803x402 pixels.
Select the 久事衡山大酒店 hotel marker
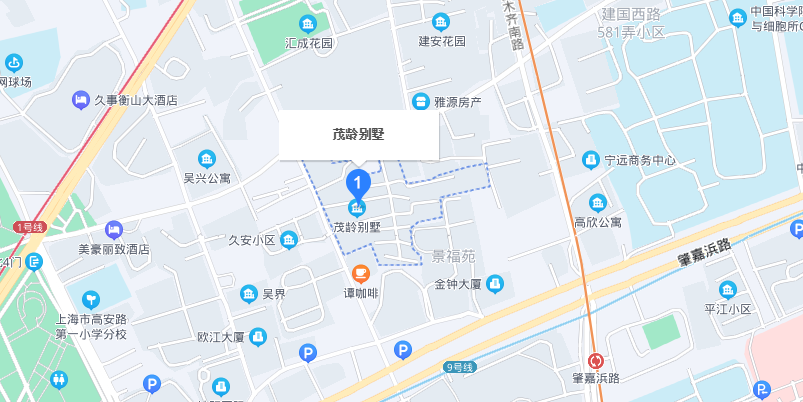[x=81, y=99]
